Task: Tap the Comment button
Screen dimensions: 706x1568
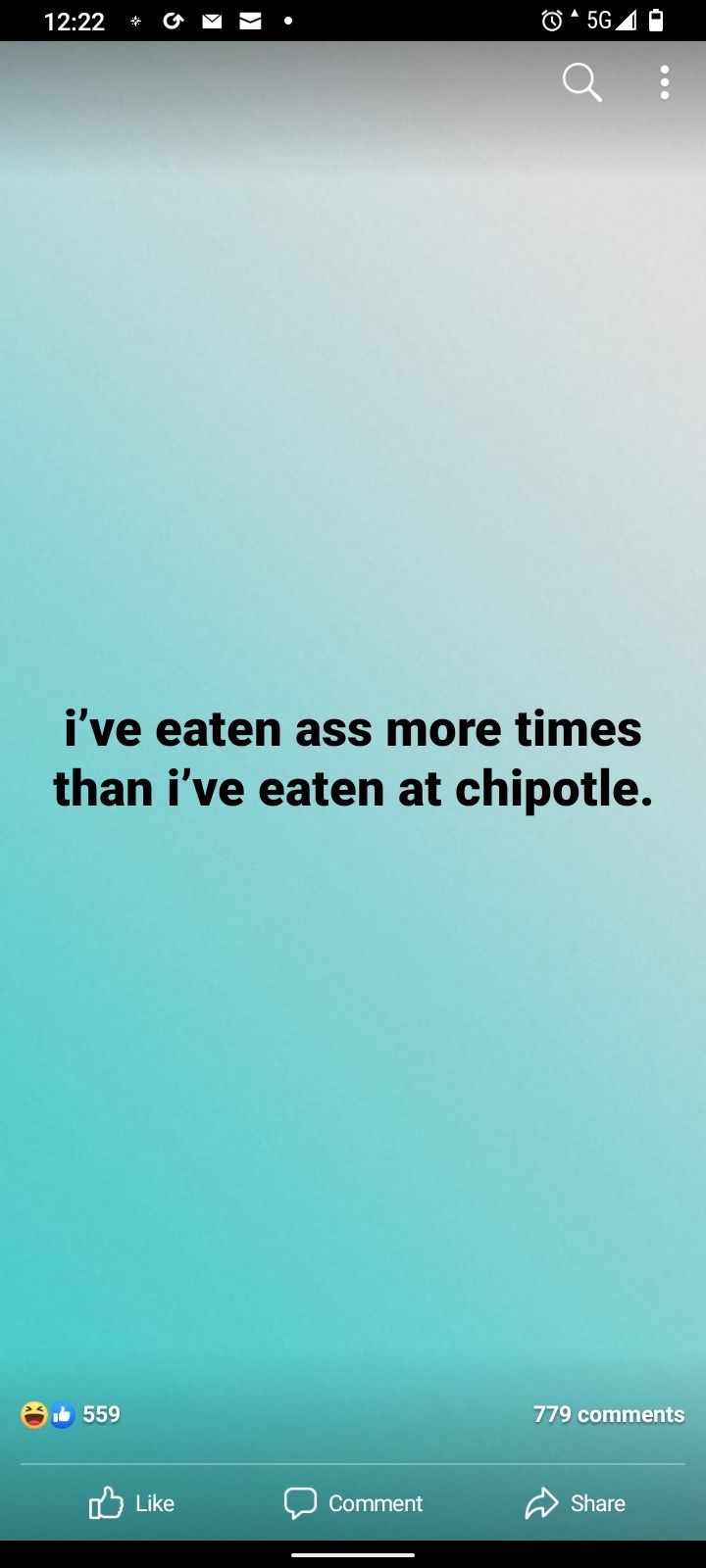Action: (x=353, y=1503)
